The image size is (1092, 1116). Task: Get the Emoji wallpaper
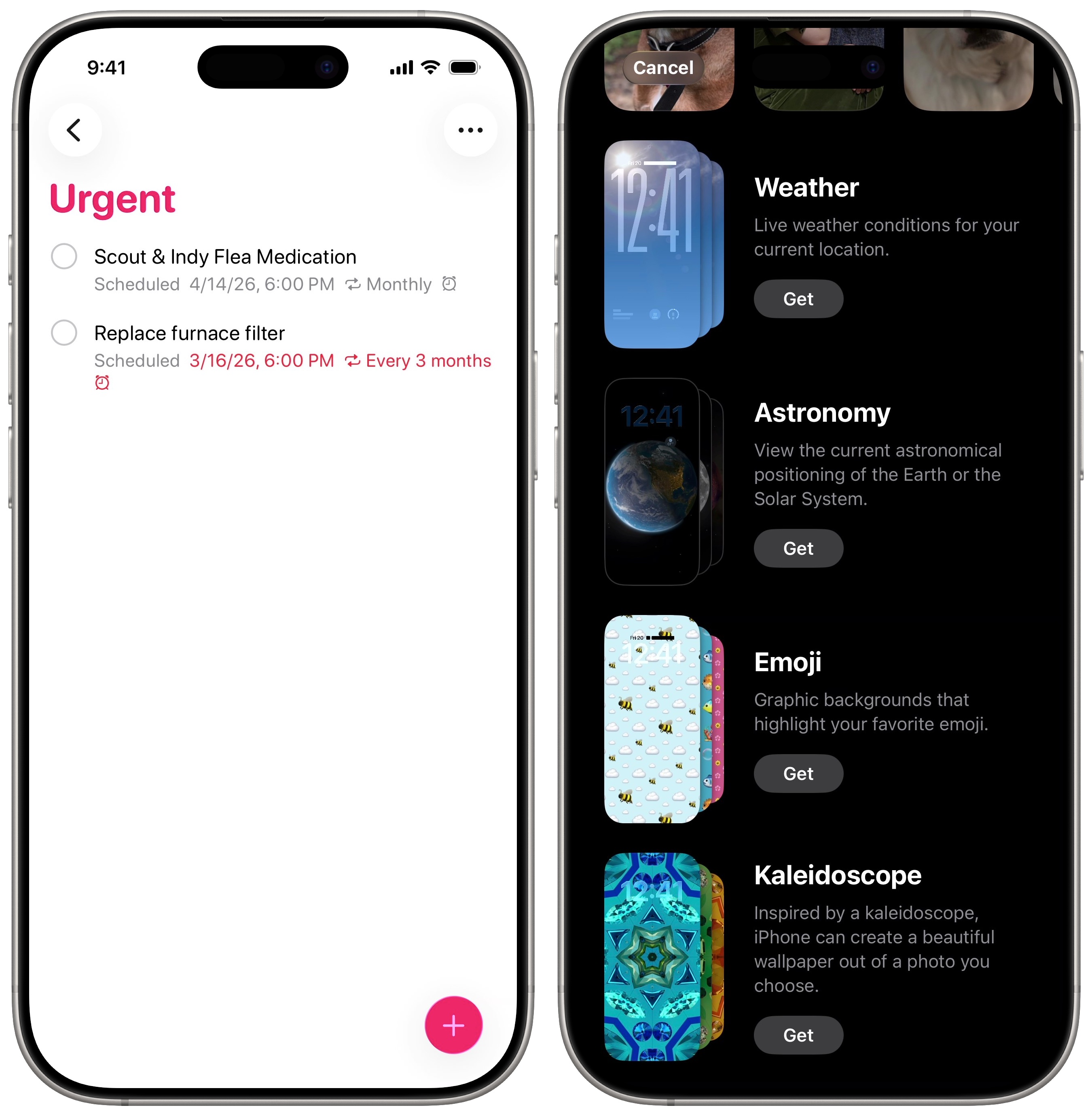(798, 774)
